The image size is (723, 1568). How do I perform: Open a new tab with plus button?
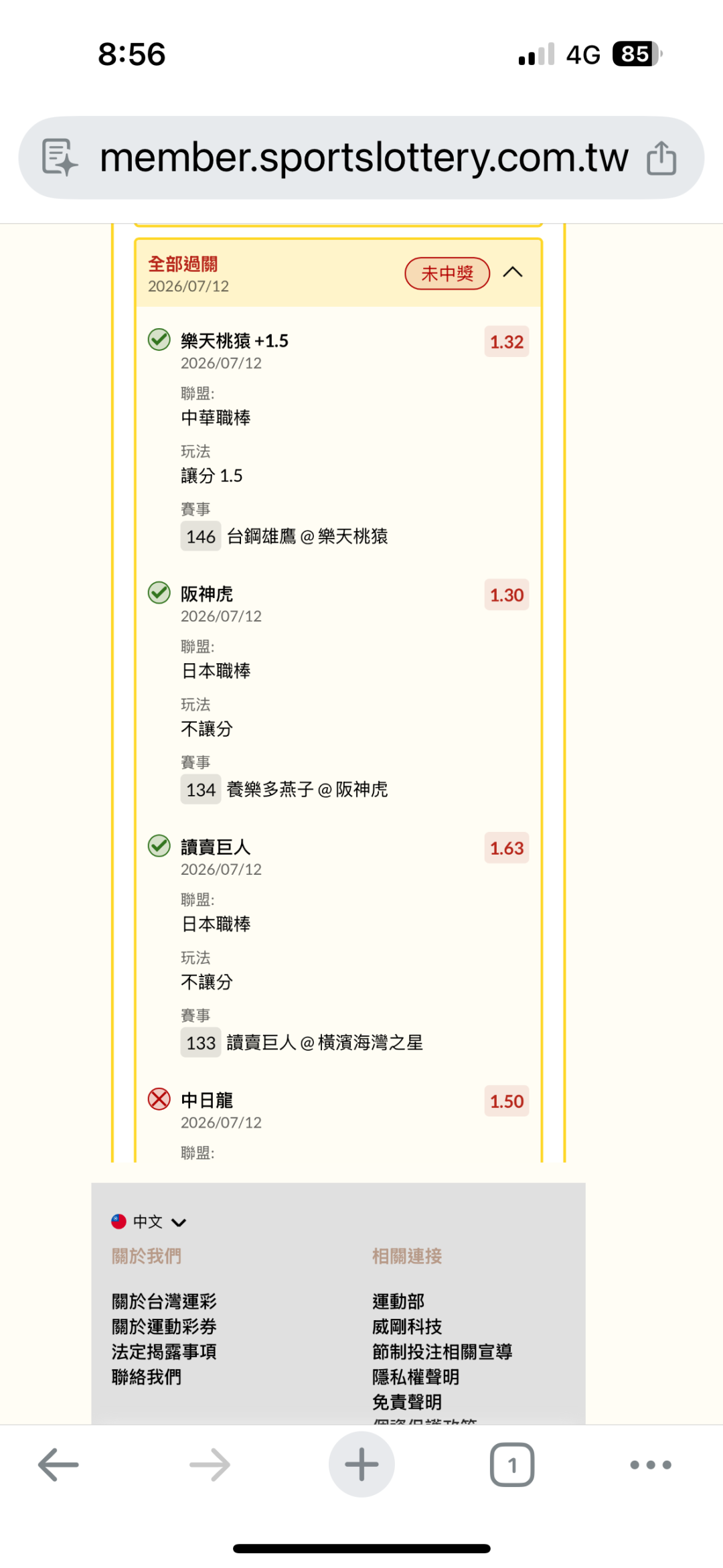coord(361,1464)
